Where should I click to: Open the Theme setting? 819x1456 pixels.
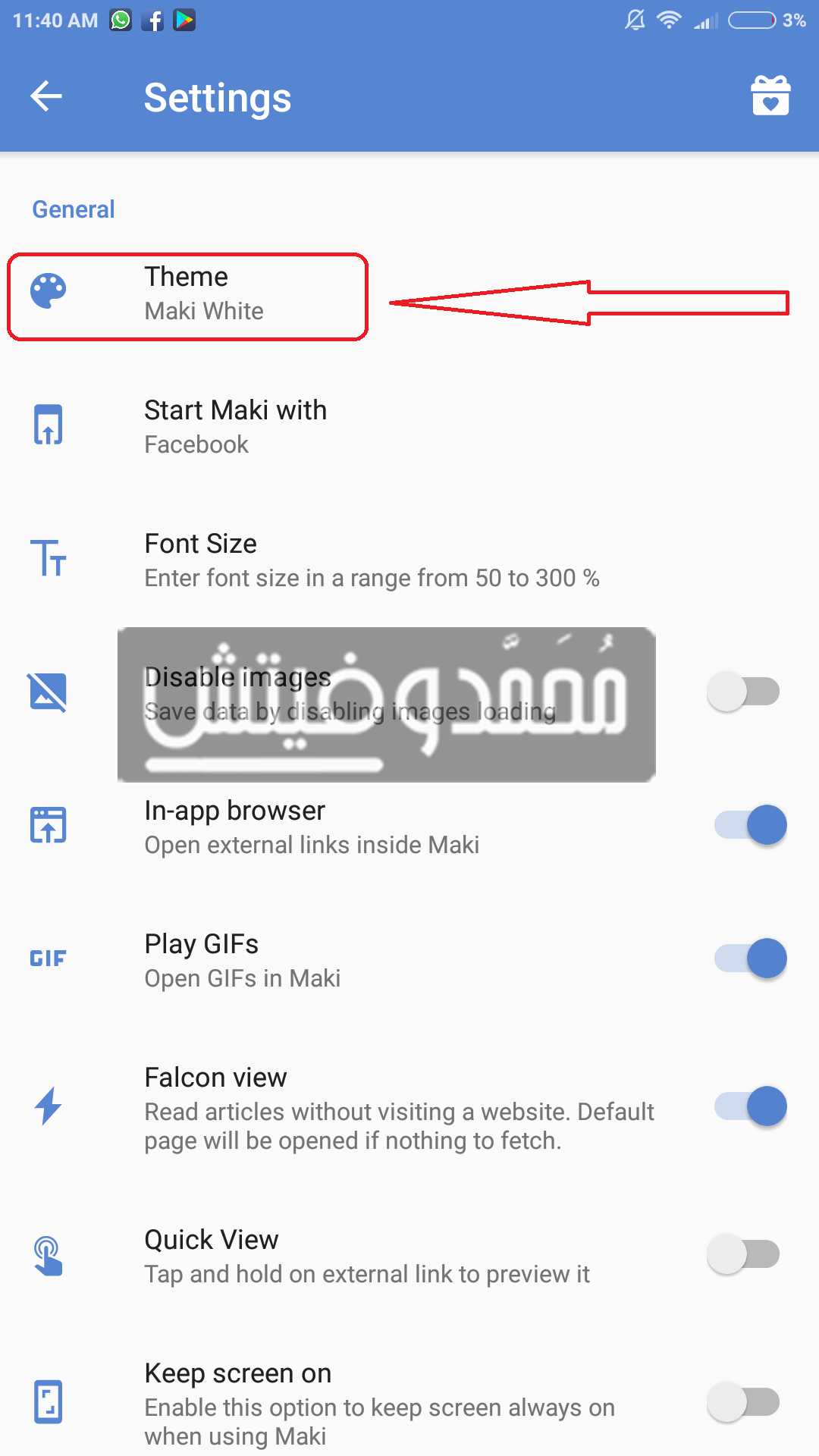409,293
